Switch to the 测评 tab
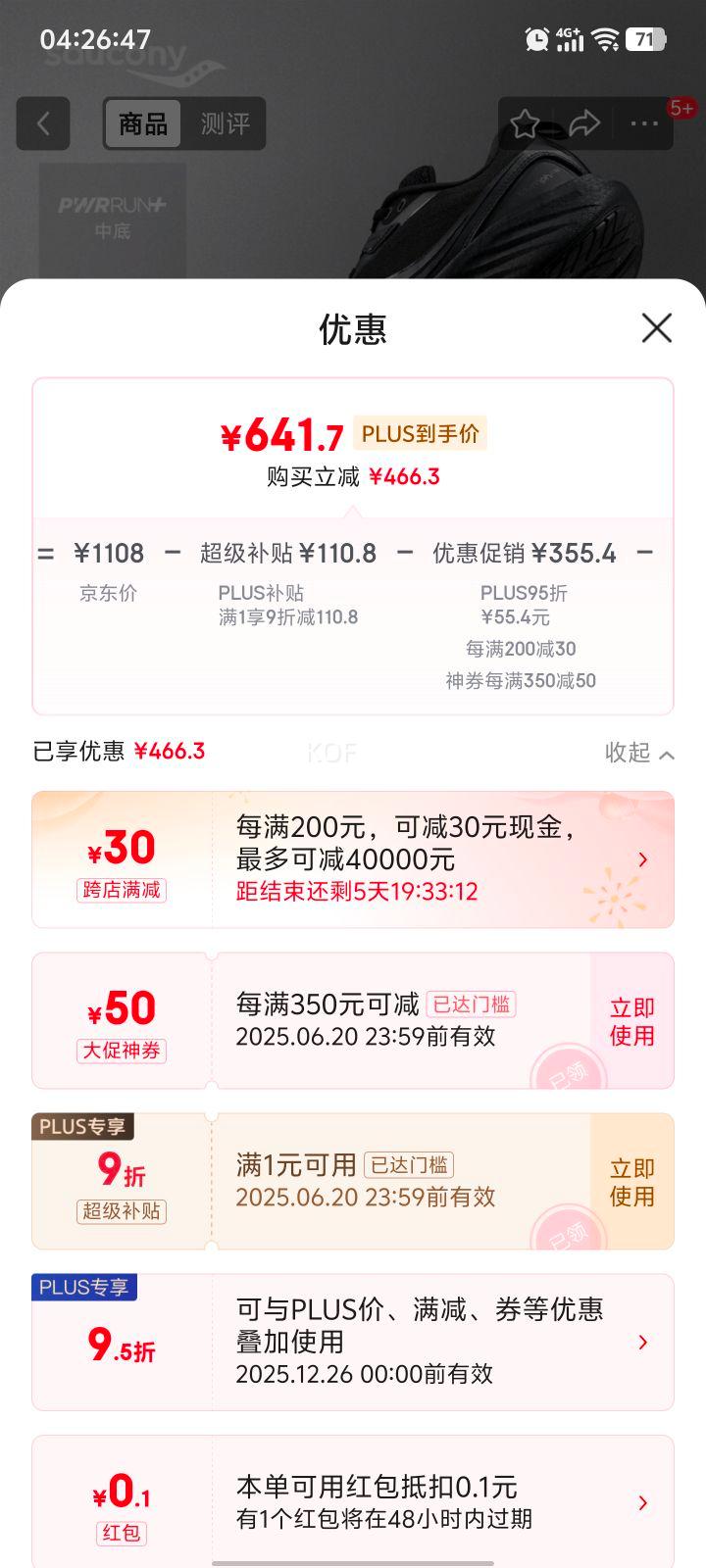Viewport: 706px width, 1568px height. tap(227, 123)
